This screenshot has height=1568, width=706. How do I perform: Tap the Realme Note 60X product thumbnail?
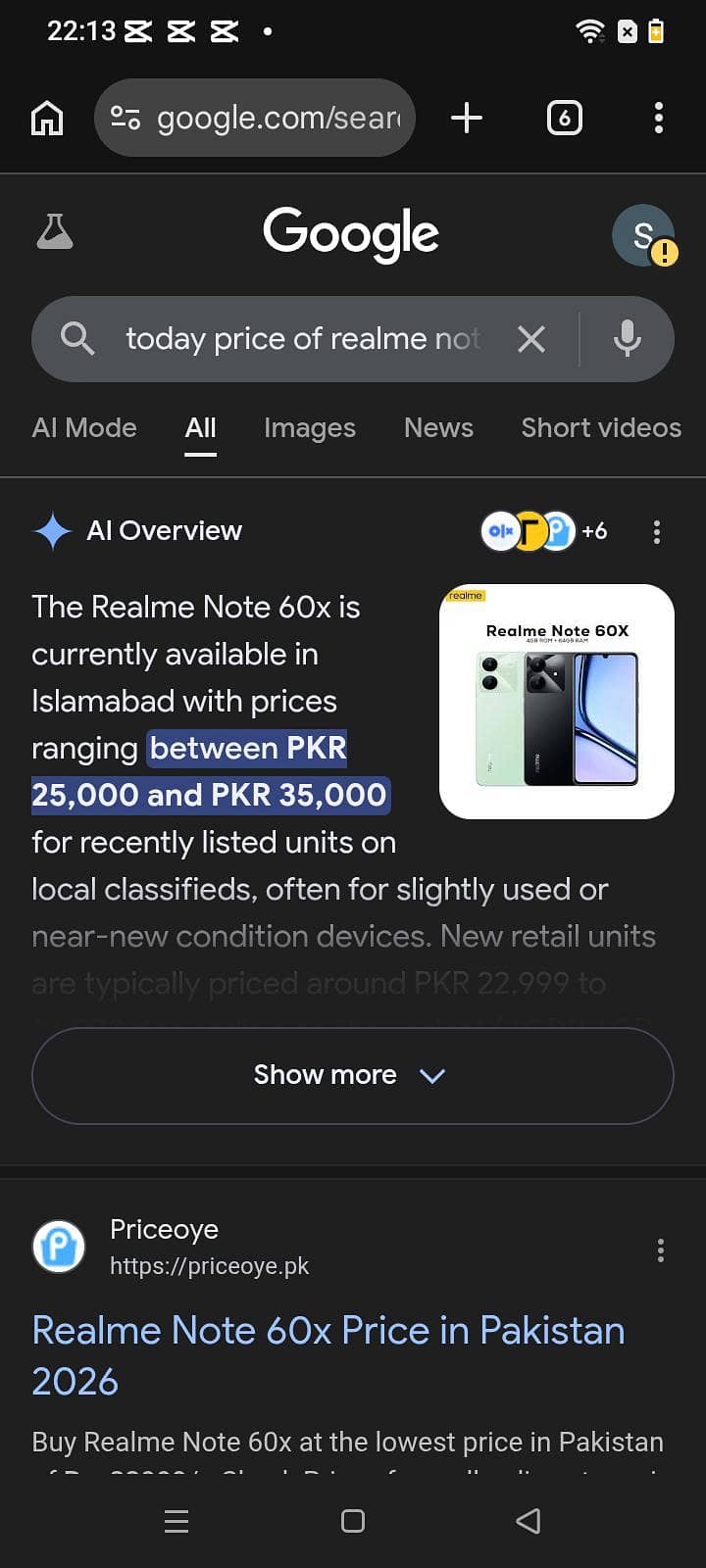click(x=556, y=701)
